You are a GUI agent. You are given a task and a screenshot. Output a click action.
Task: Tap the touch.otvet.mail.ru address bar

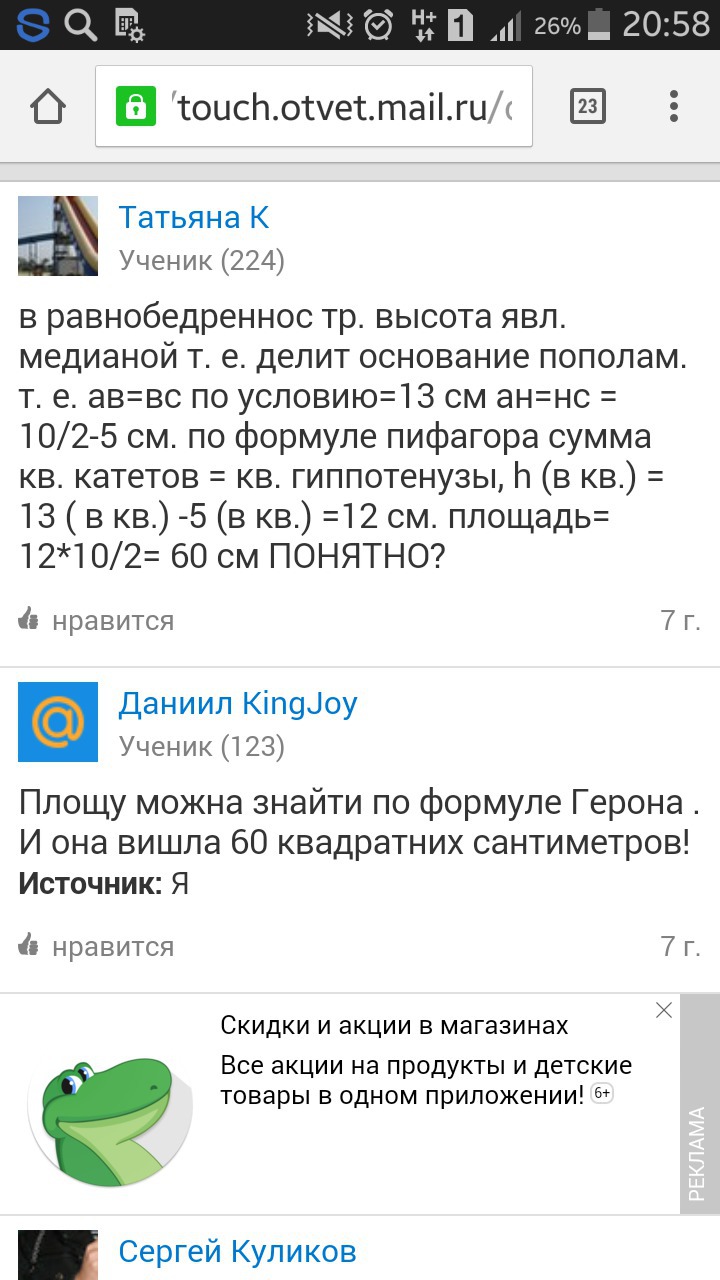point(314,106)
